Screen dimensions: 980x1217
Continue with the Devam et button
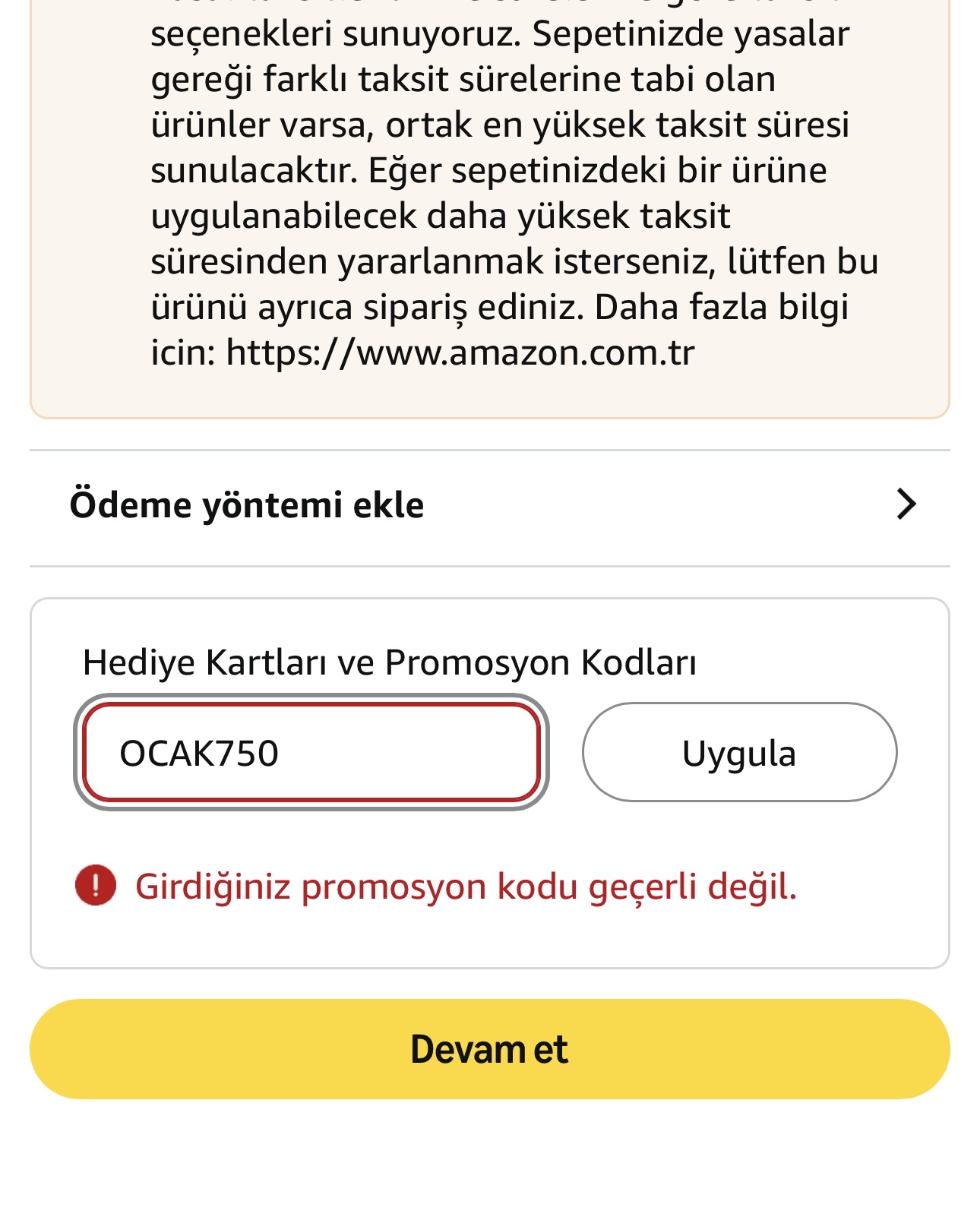tap(489, 1049)
